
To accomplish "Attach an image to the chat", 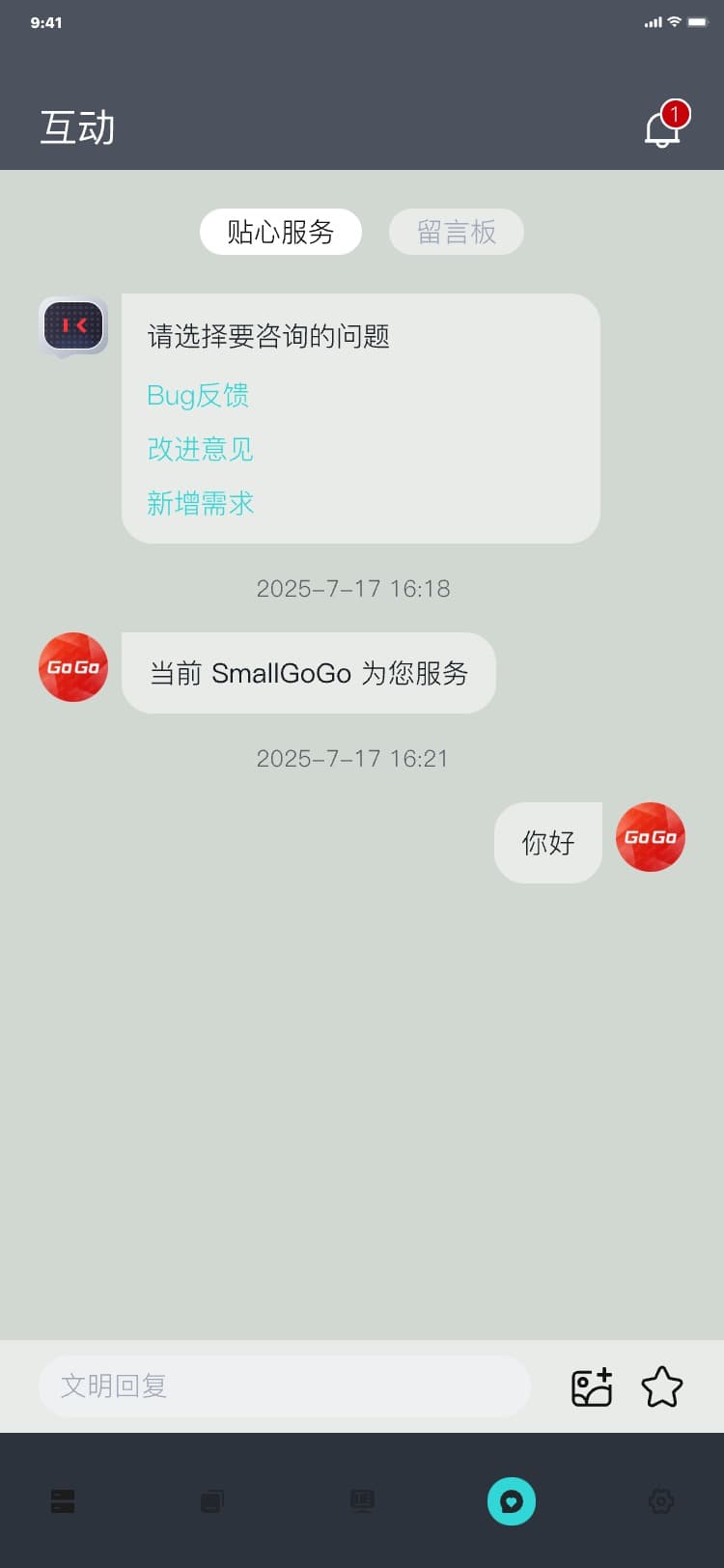I will click(592, 1387).
